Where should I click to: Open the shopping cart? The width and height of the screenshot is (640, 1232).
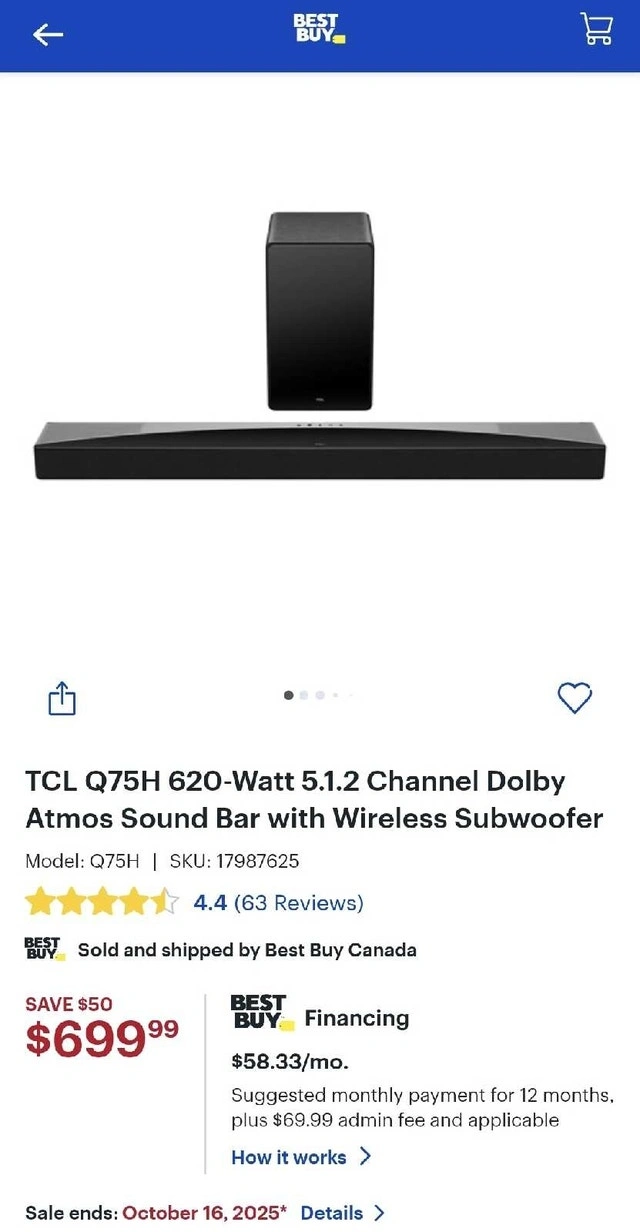[597, 29]
